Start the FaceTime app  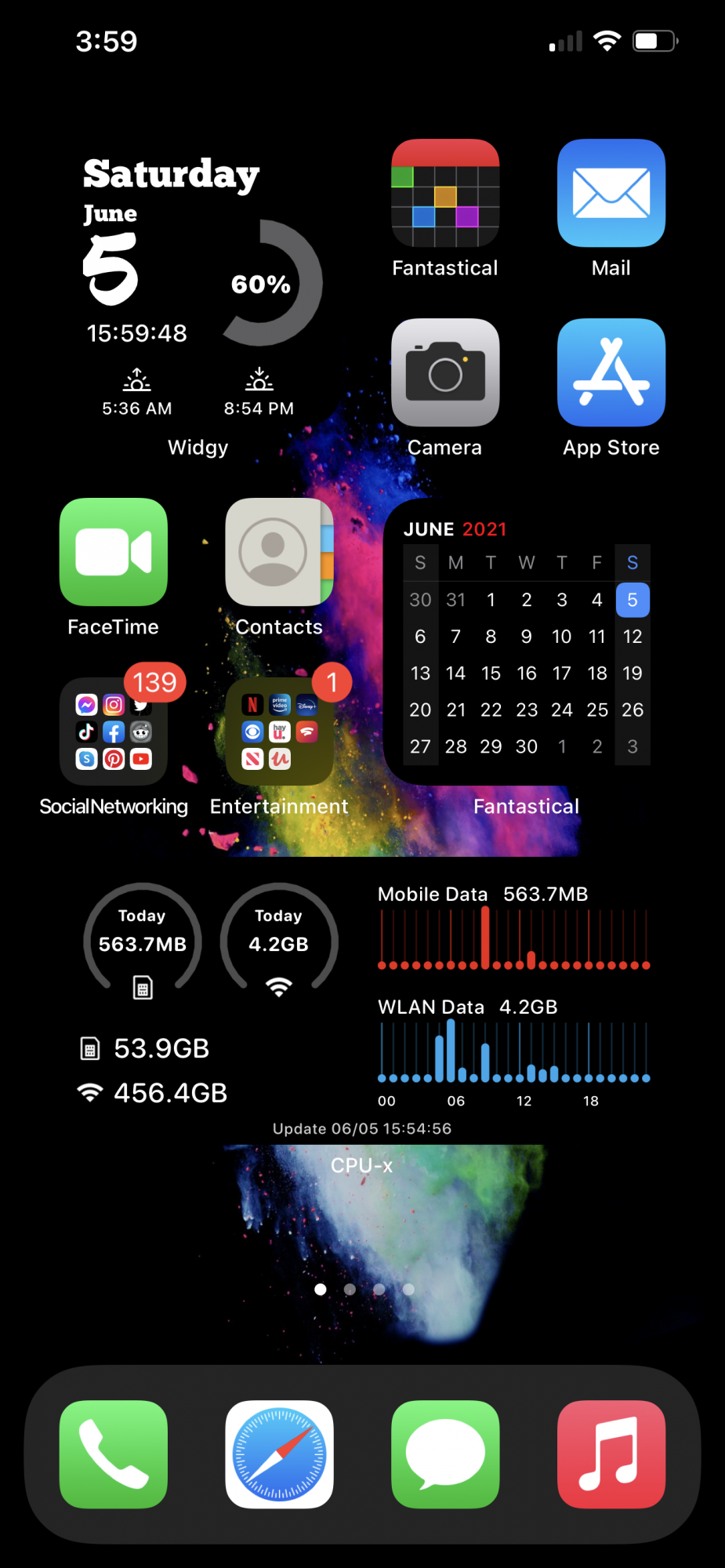tap(114, 552)
